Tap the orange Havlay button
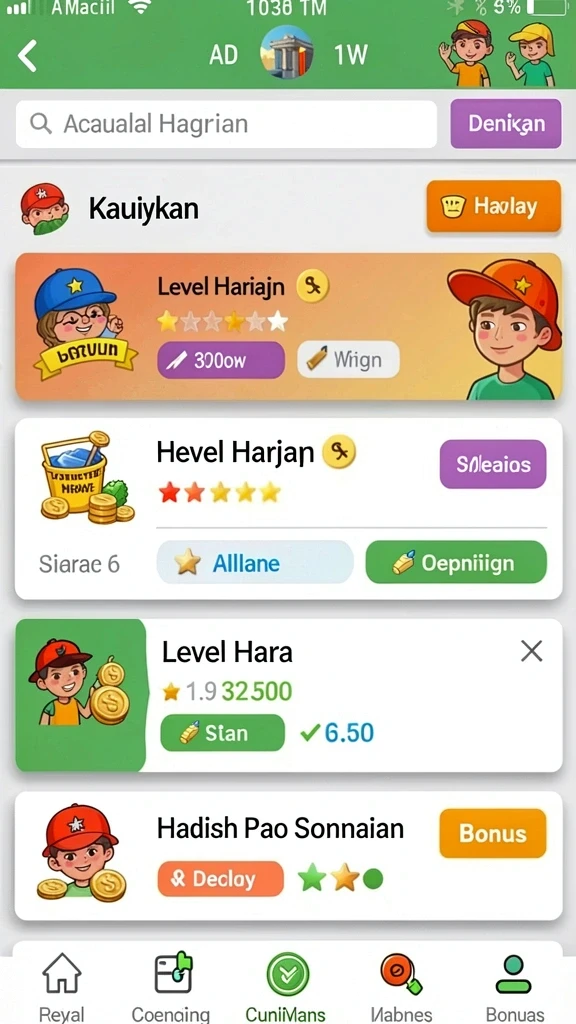Screen dimensions: 576x1024 tap(494, 207)
